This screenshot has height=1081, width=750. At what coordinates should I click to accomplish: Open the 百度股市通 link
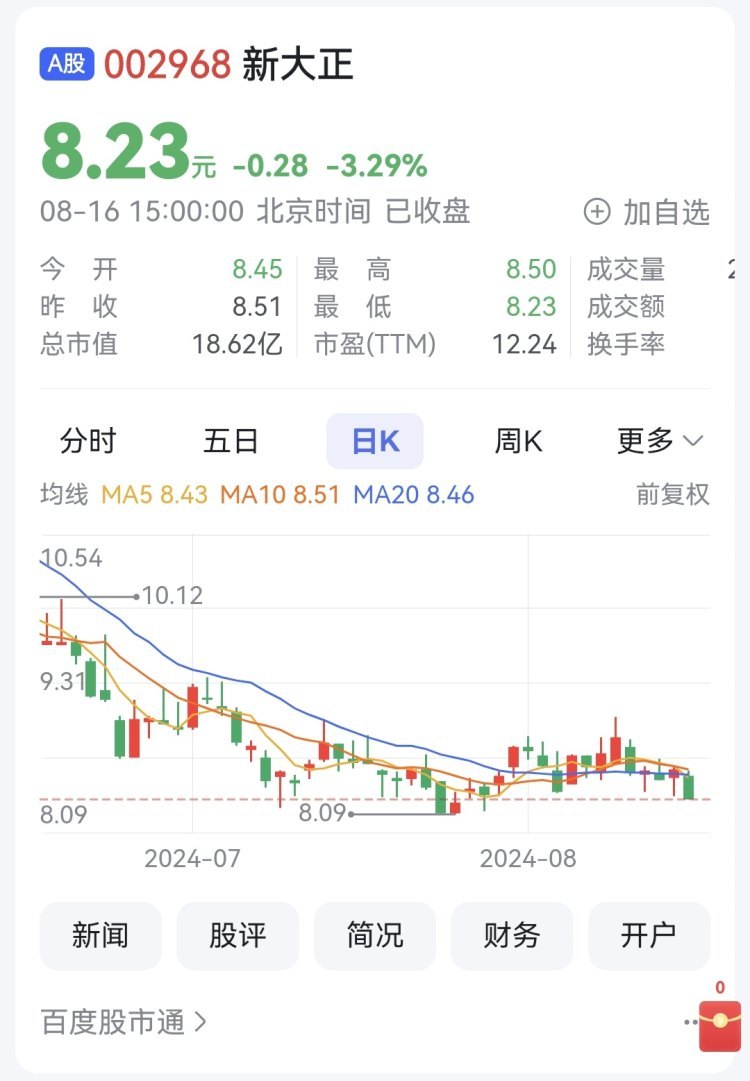[x=124, y=1022]
